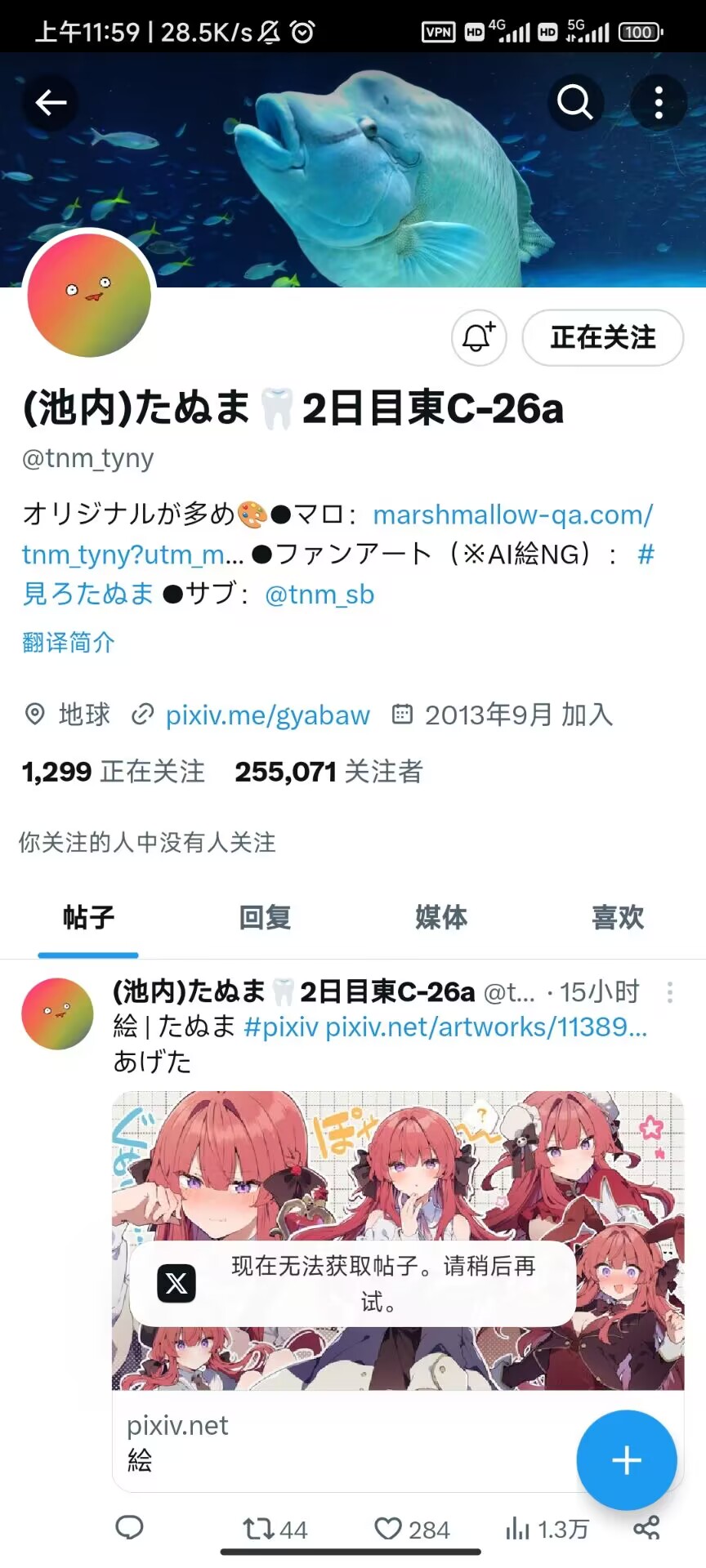View the enlarged profile avatar
Image resolution: width=706 pixels, height=1568 pixels.
(90, 296)
